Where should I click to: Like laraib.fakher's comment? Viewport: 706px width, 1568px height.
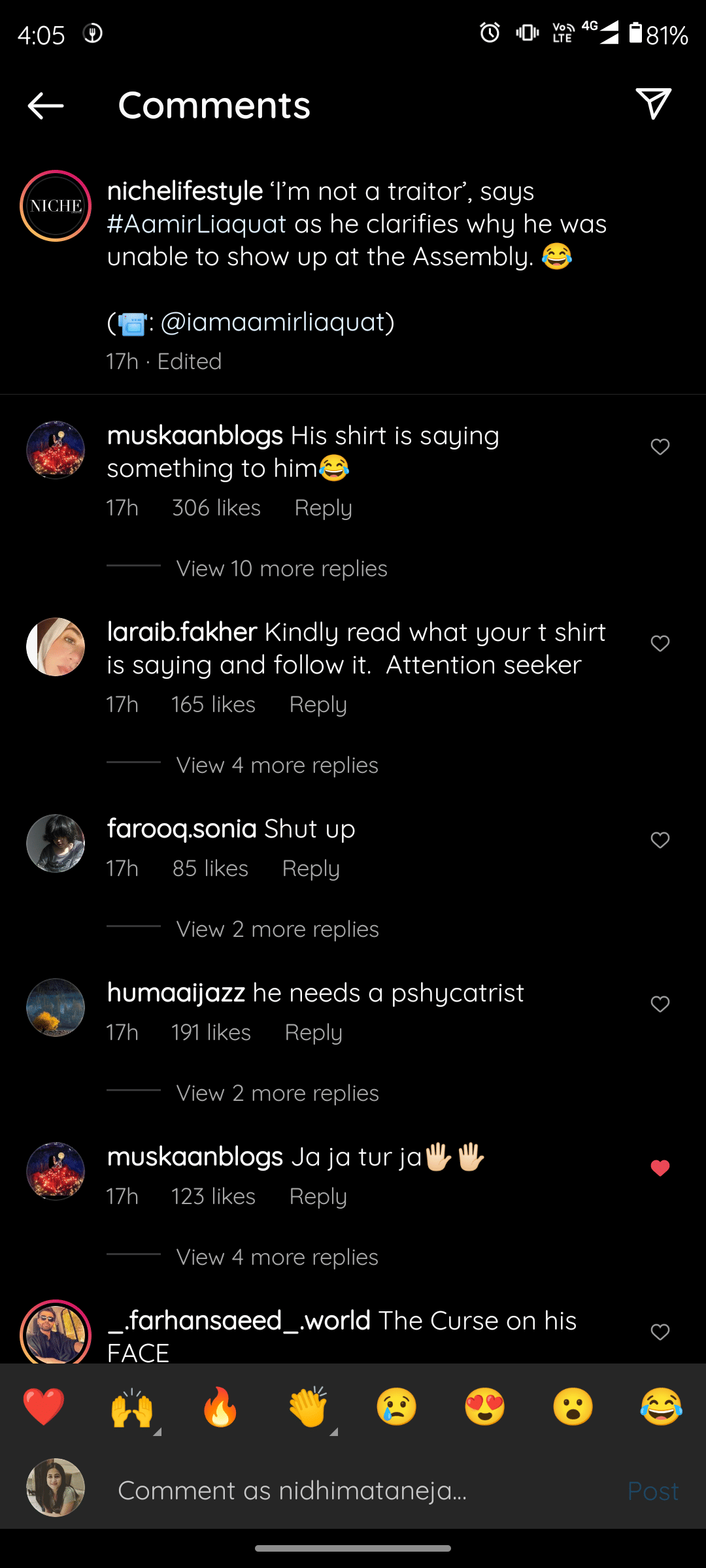[660, 644]
